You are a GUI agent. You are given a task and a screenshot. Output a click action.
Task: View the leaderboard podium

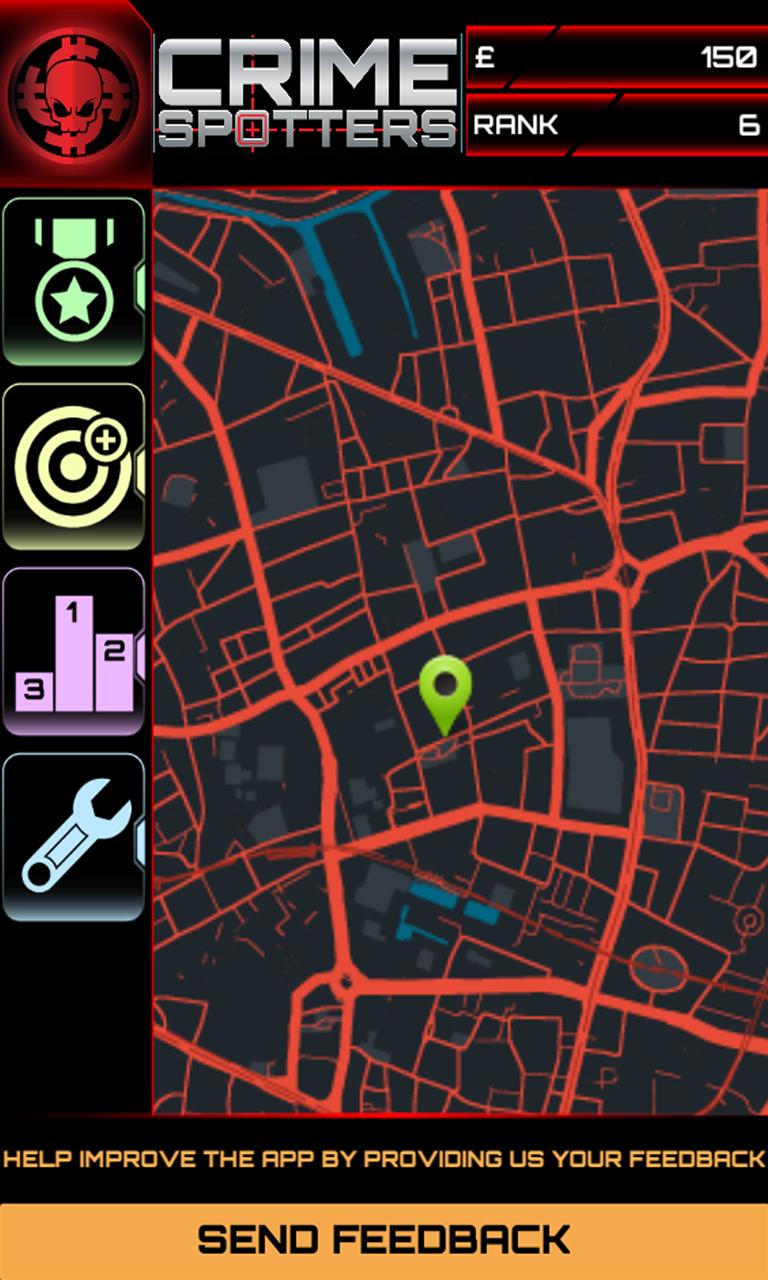pyautogui.click(x=74, y=652)
